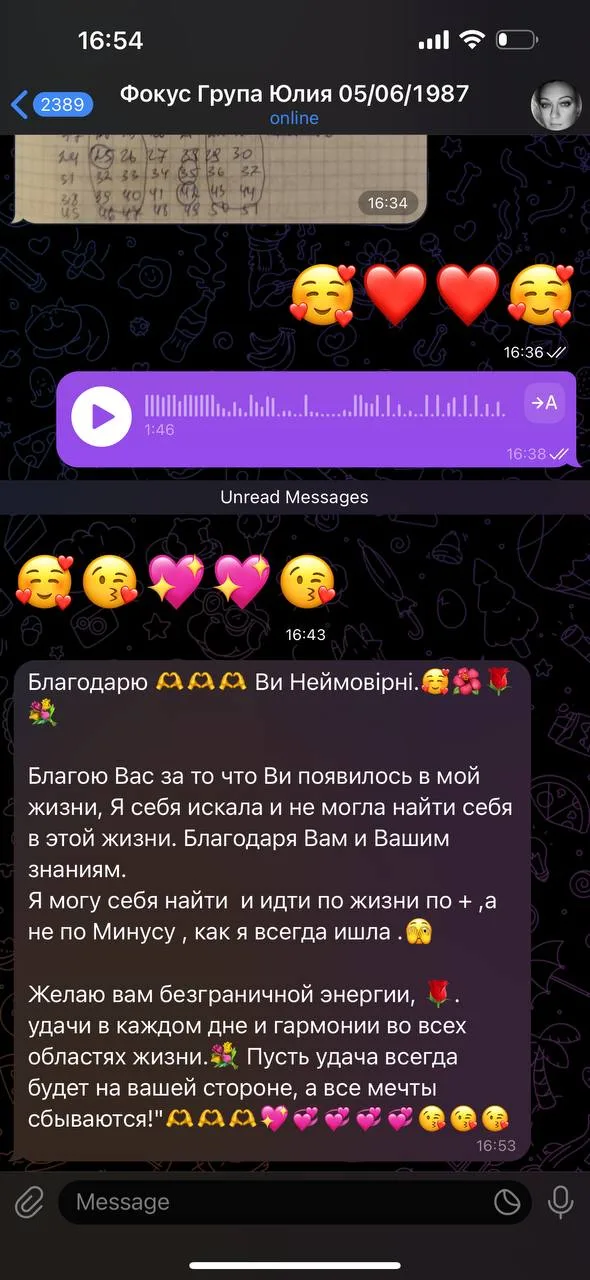Attach a file with the paperclip
The height and width of the screenshot is (1280, 590).
31,1201
